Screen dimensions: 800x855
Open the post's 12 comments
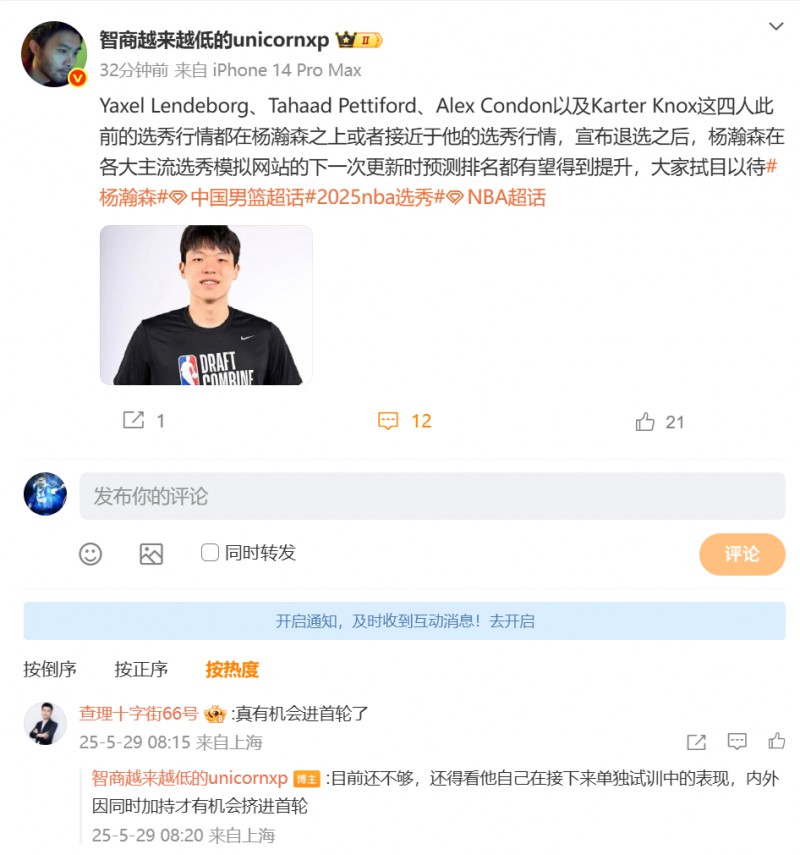404,421
